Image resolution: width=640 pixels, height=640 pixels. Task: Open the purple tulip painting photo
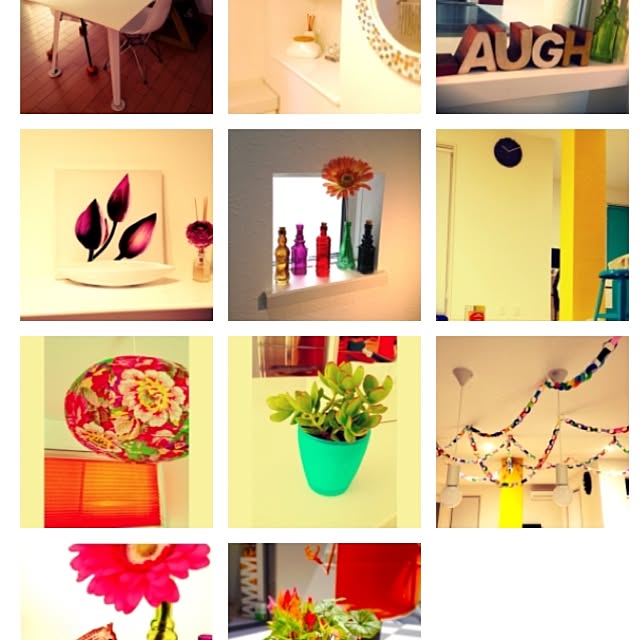tap(116, 224)
